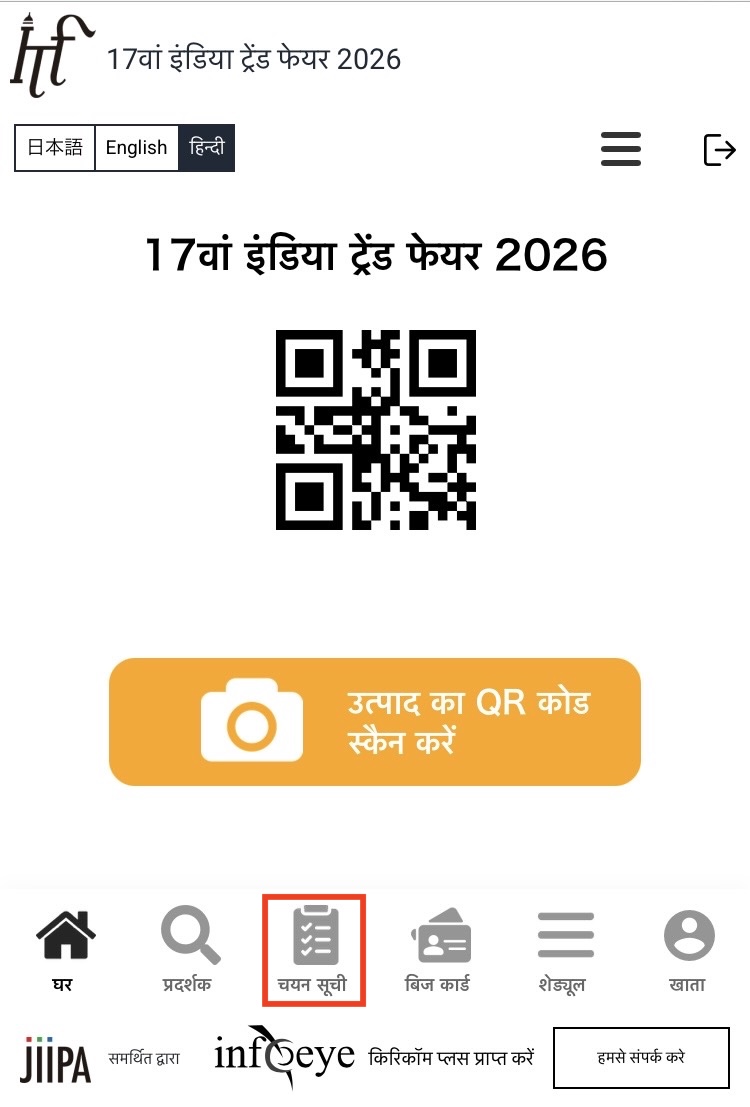Viewport: 750px width, 1107px height.
Task: Open the खाता account tab
Action: [x=688, y=951]
